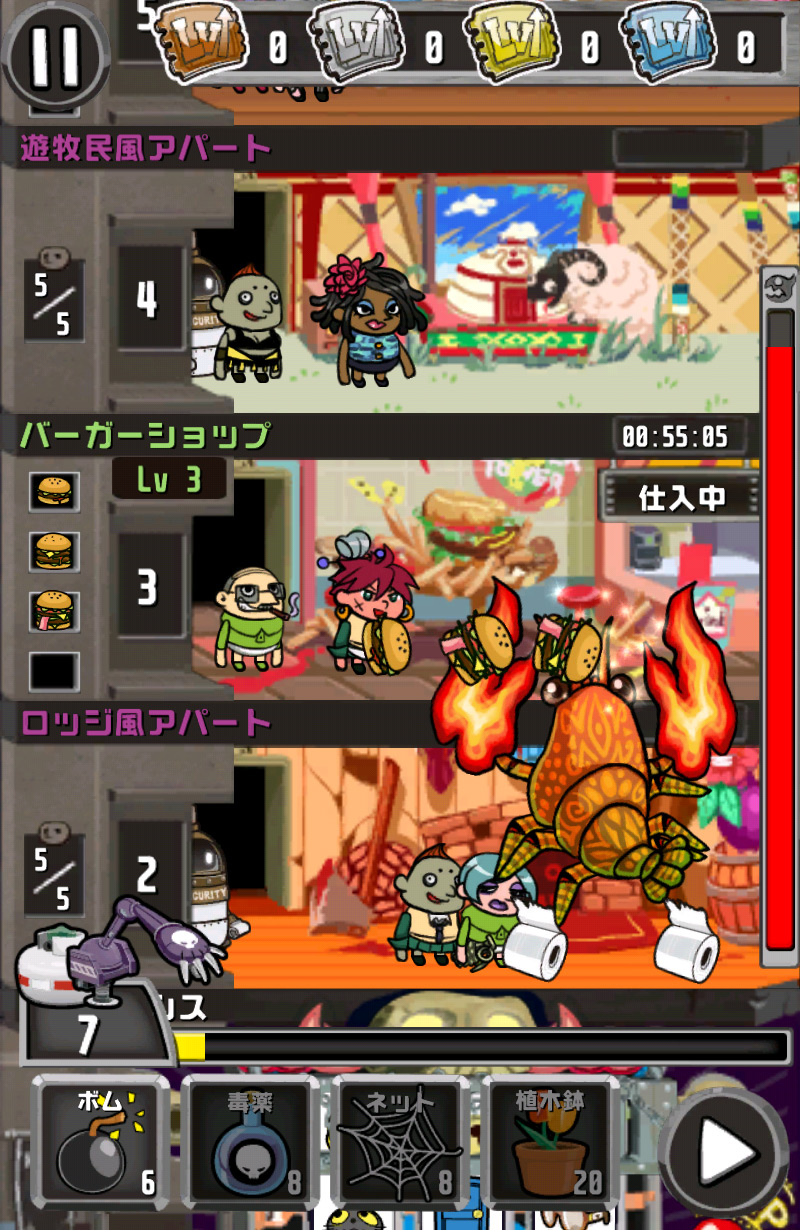Viewport: 800px width, 1230px height.
Task: Select the ボム bomb item
Action: tap(101, 1143)
